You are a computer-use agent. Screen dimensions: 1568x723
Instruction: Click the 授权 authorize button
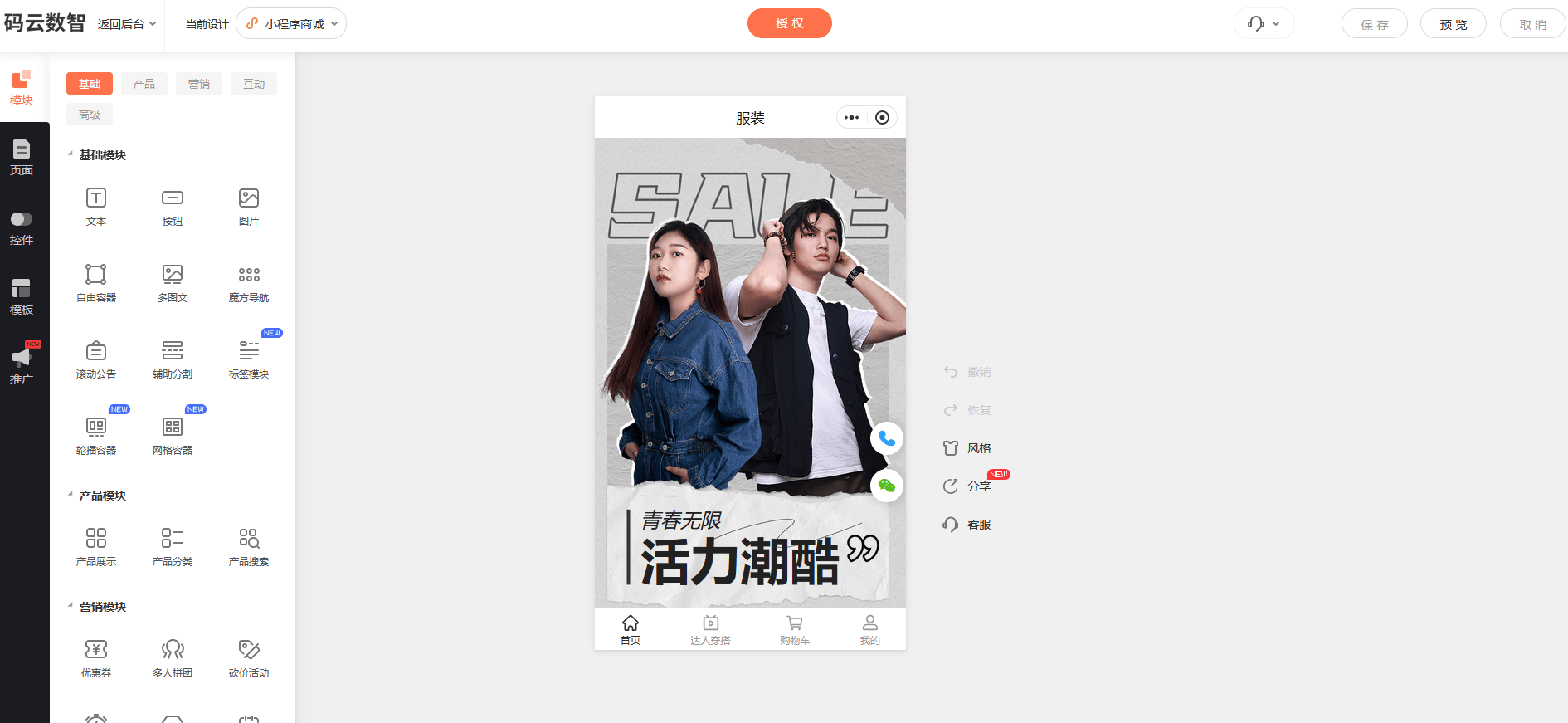(789, 23)
